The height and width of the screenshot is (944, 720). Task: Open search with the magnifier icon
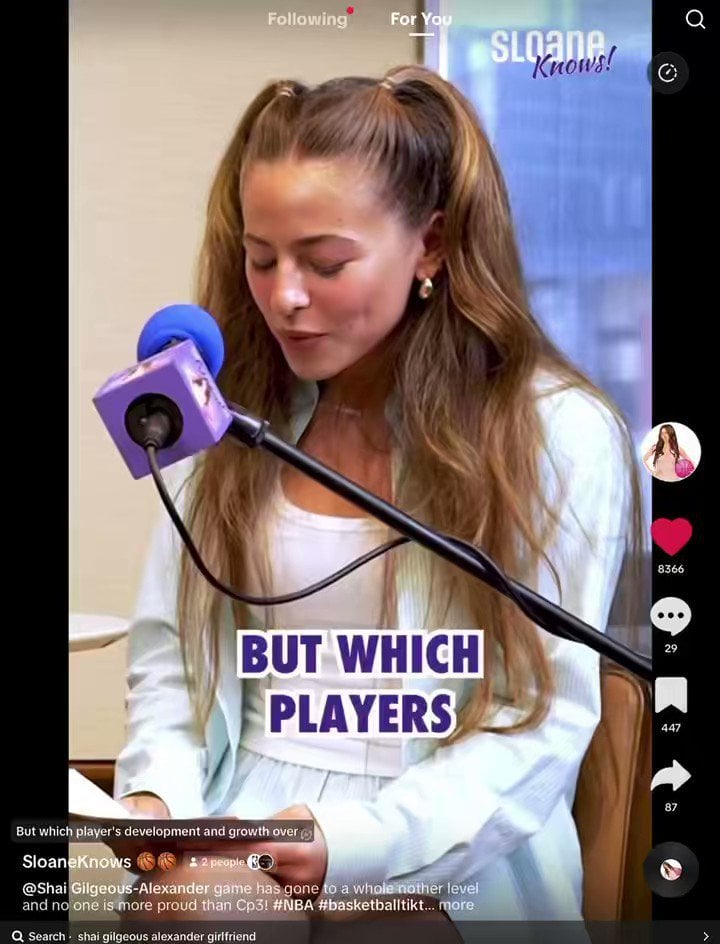(x=695, y=19)
